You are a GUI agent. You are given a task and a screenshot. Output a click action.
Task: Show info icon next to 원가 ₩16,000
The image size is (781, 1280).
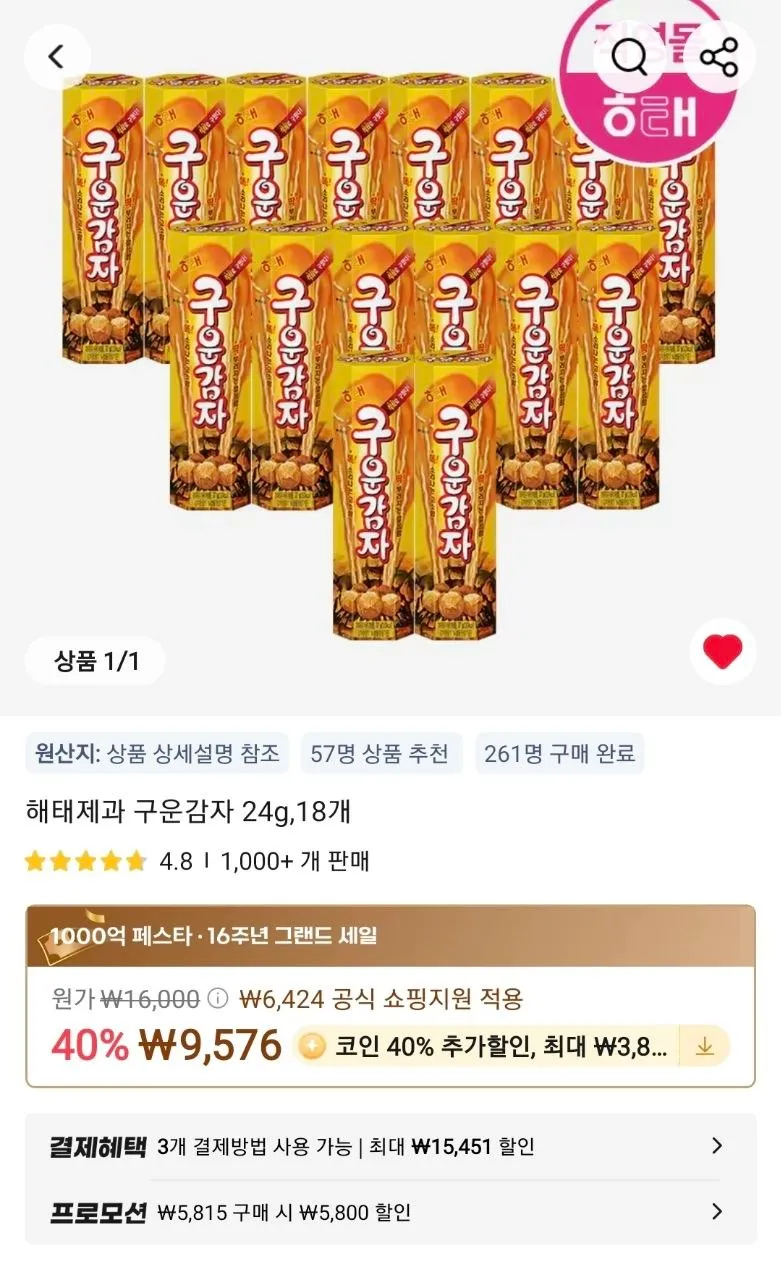coord(217,998)
